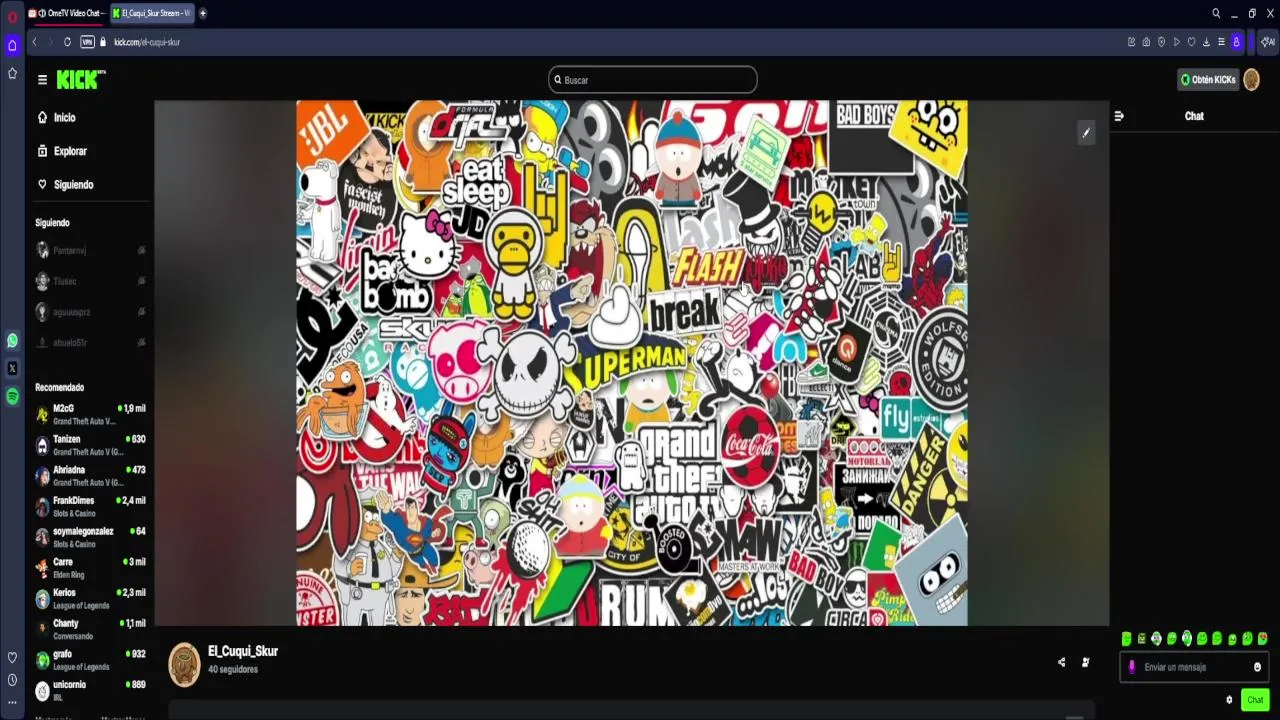Open chat settings gear icon
Screen dimensions: 1280x720
click(1229, 700)
